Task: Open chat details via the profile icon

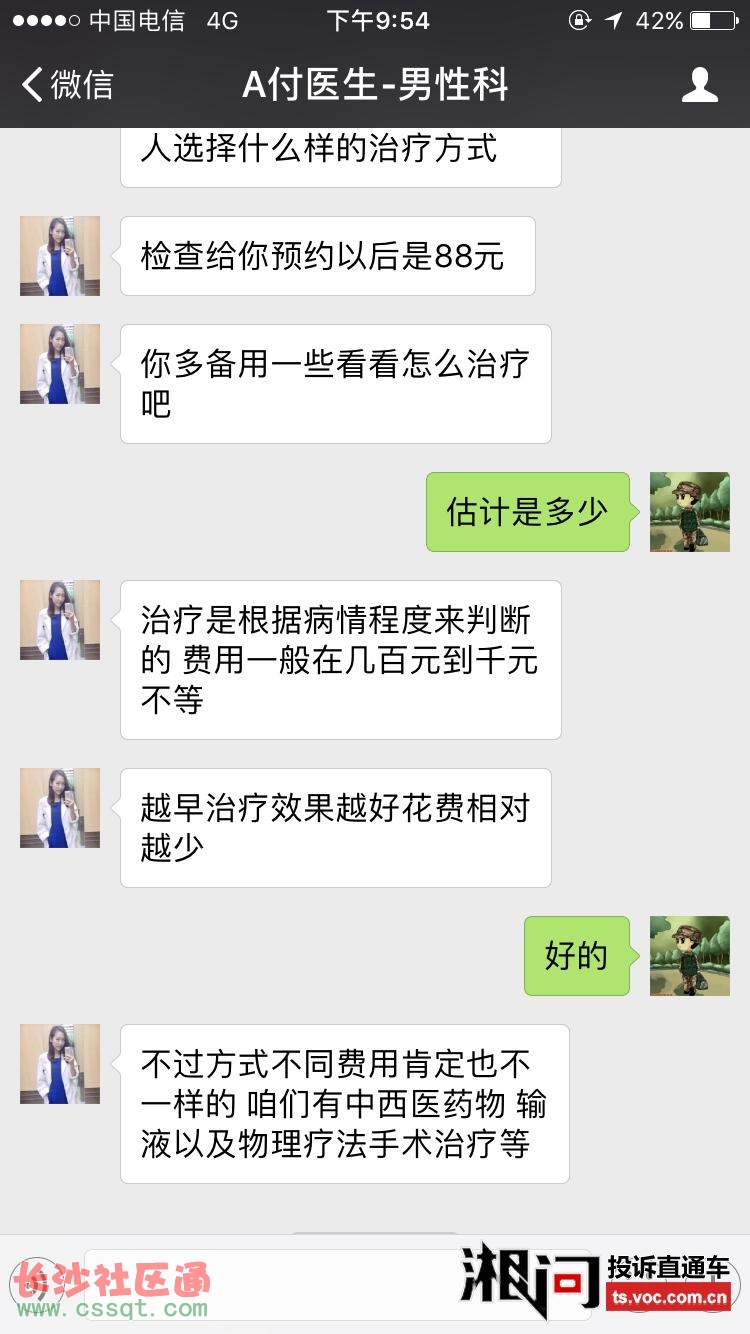Action: pos(699,85)
